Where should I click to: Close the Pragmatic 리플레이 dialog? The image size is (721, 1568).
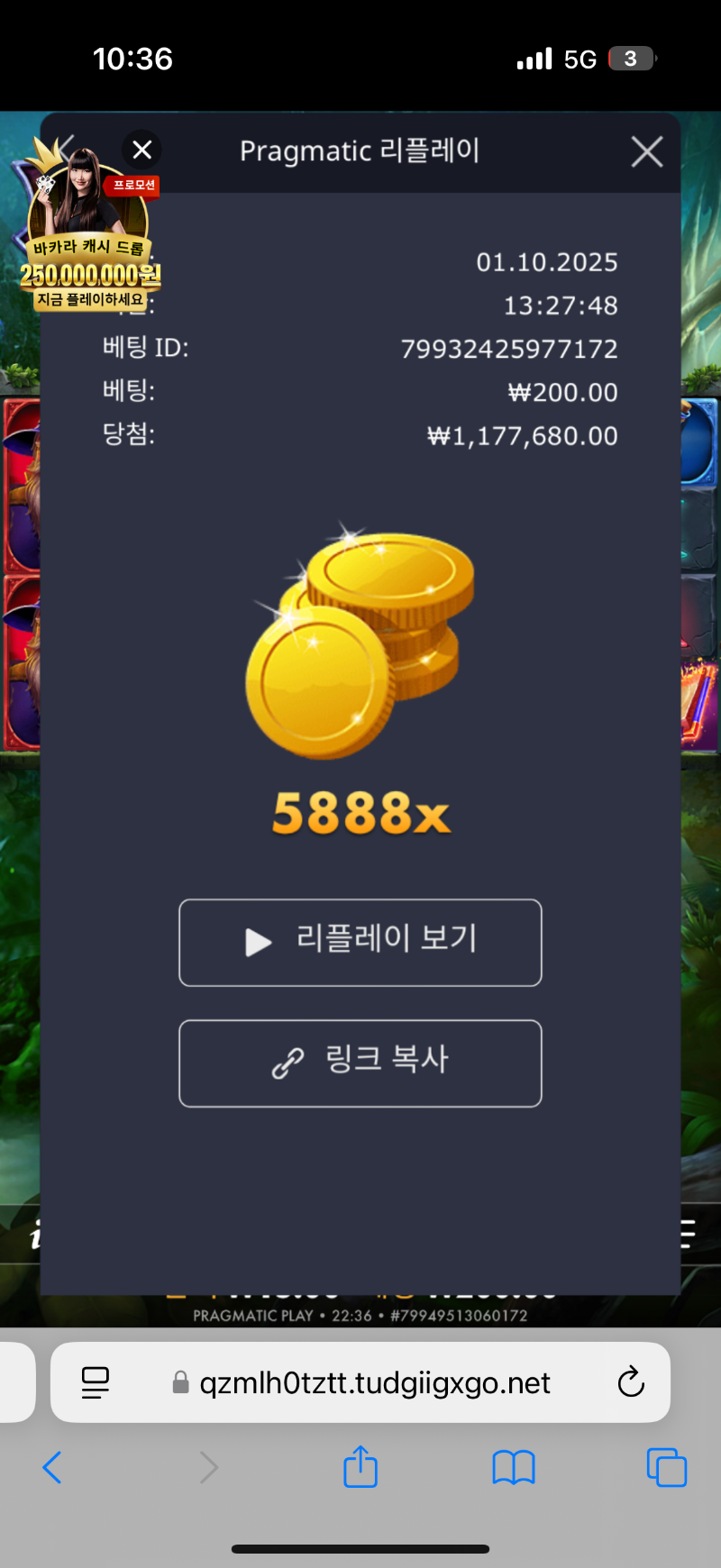coord(647,151)
